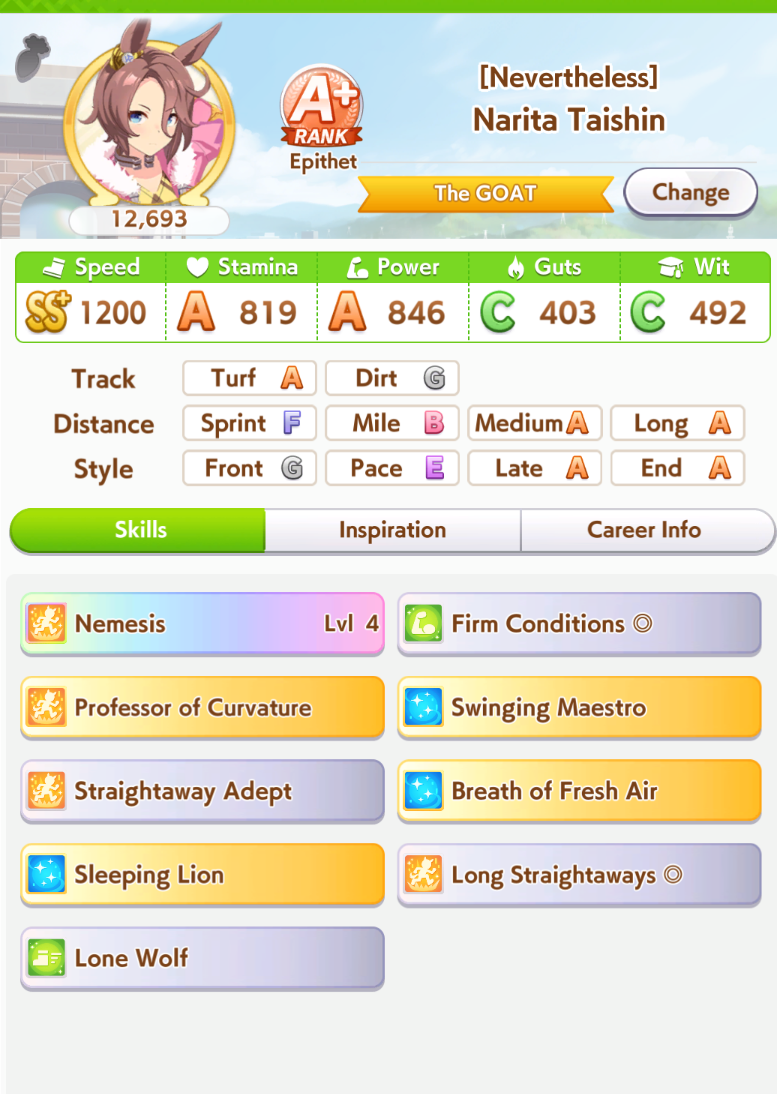This screenshot has width=777, height=1094.
Task: Open the Long Straightaways skill details
Action: coord(579,875)
